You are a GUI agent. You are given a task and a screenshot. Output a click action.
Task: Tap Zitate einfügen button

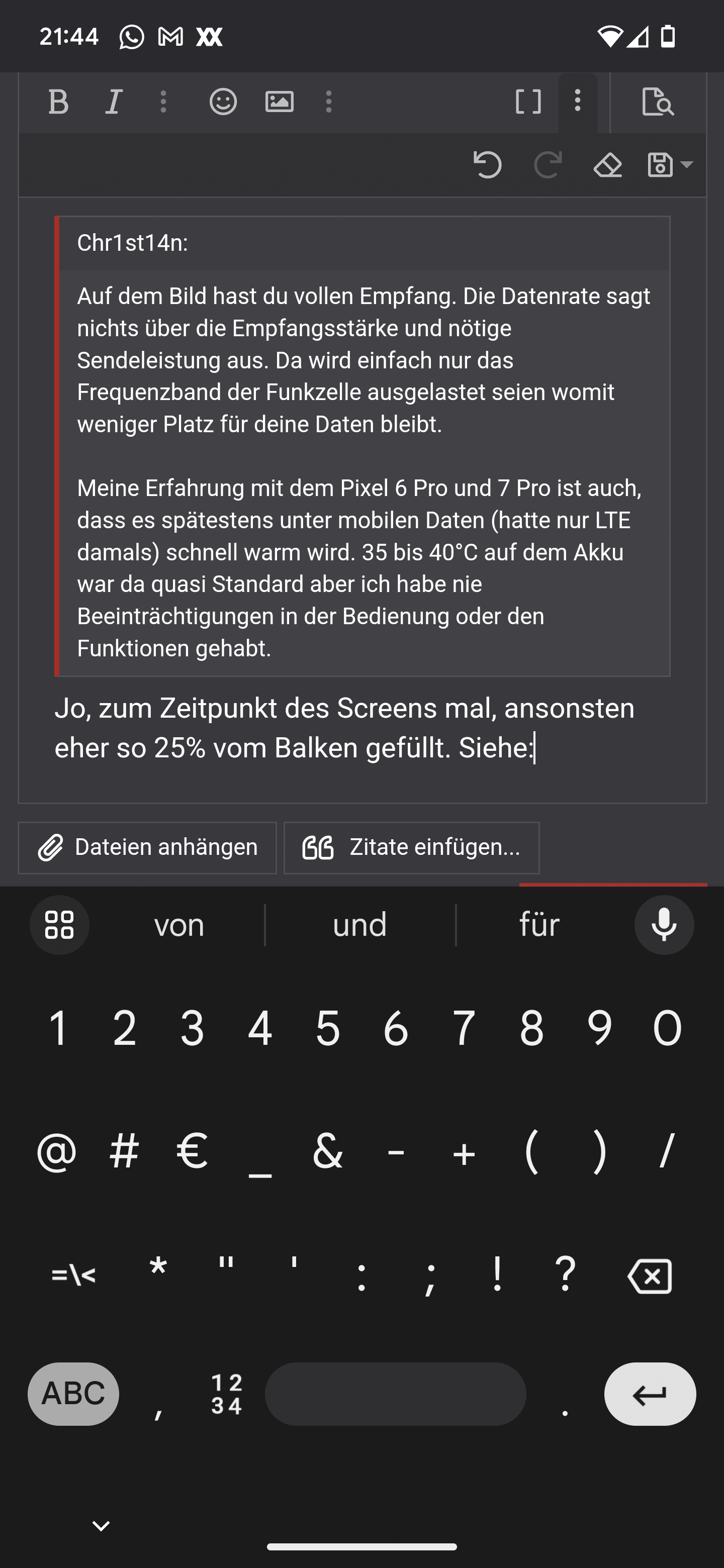pyautogui.click(x=412, y=848)
